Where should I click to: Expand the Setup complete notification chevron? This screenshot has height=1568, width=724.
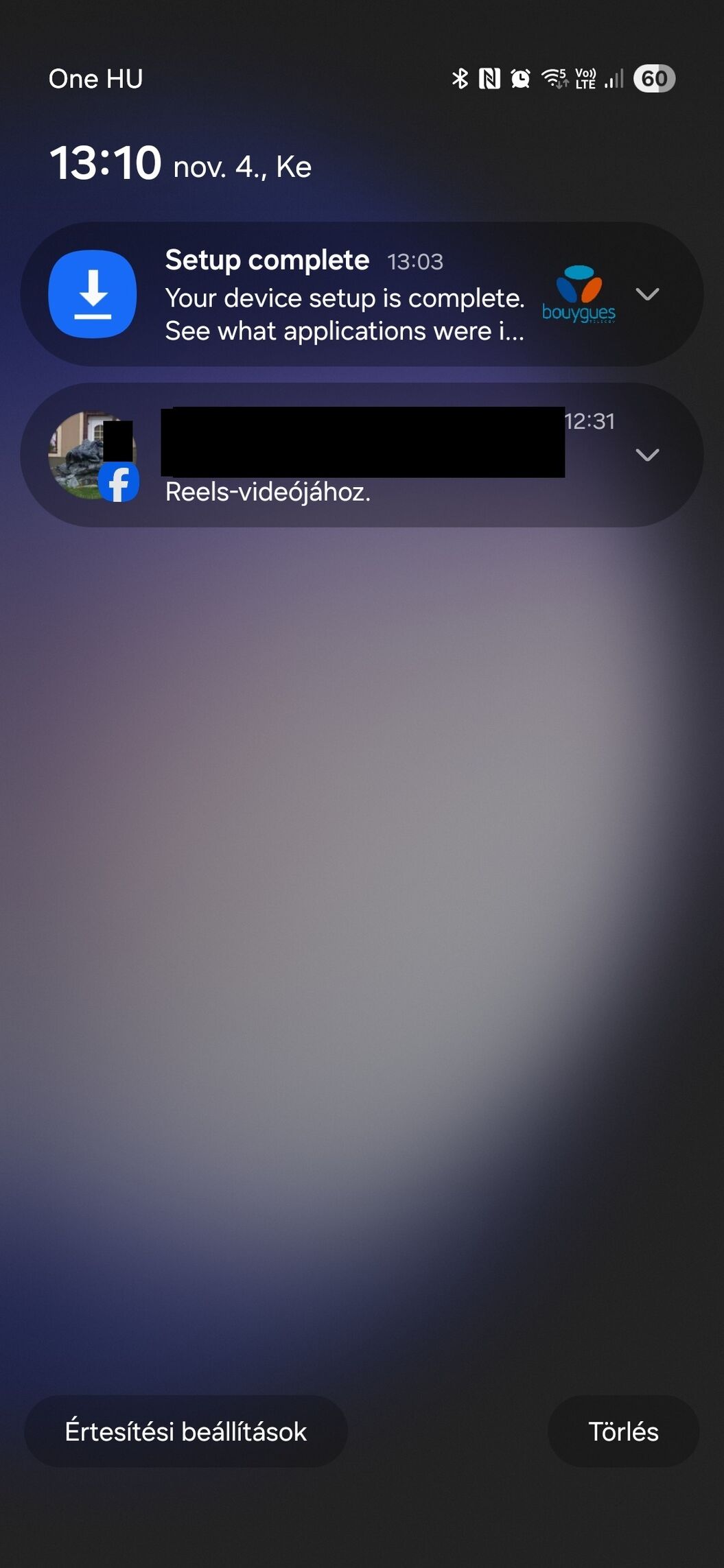(647, 294)
